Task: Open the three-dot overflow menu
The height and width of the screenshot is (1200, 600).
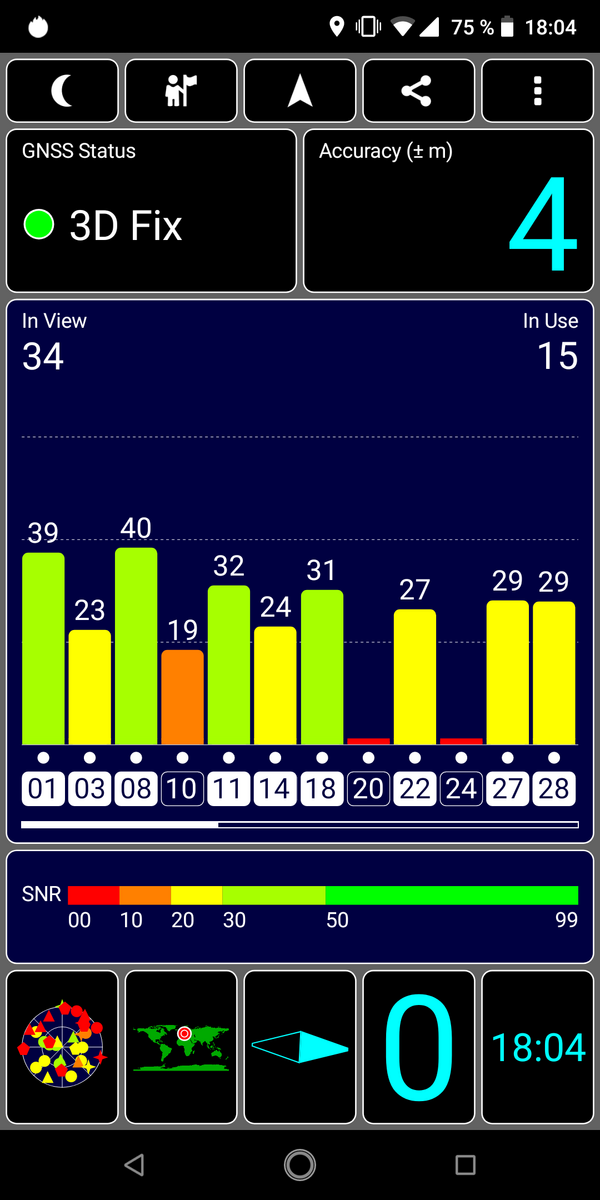Action: click(538, 92)
